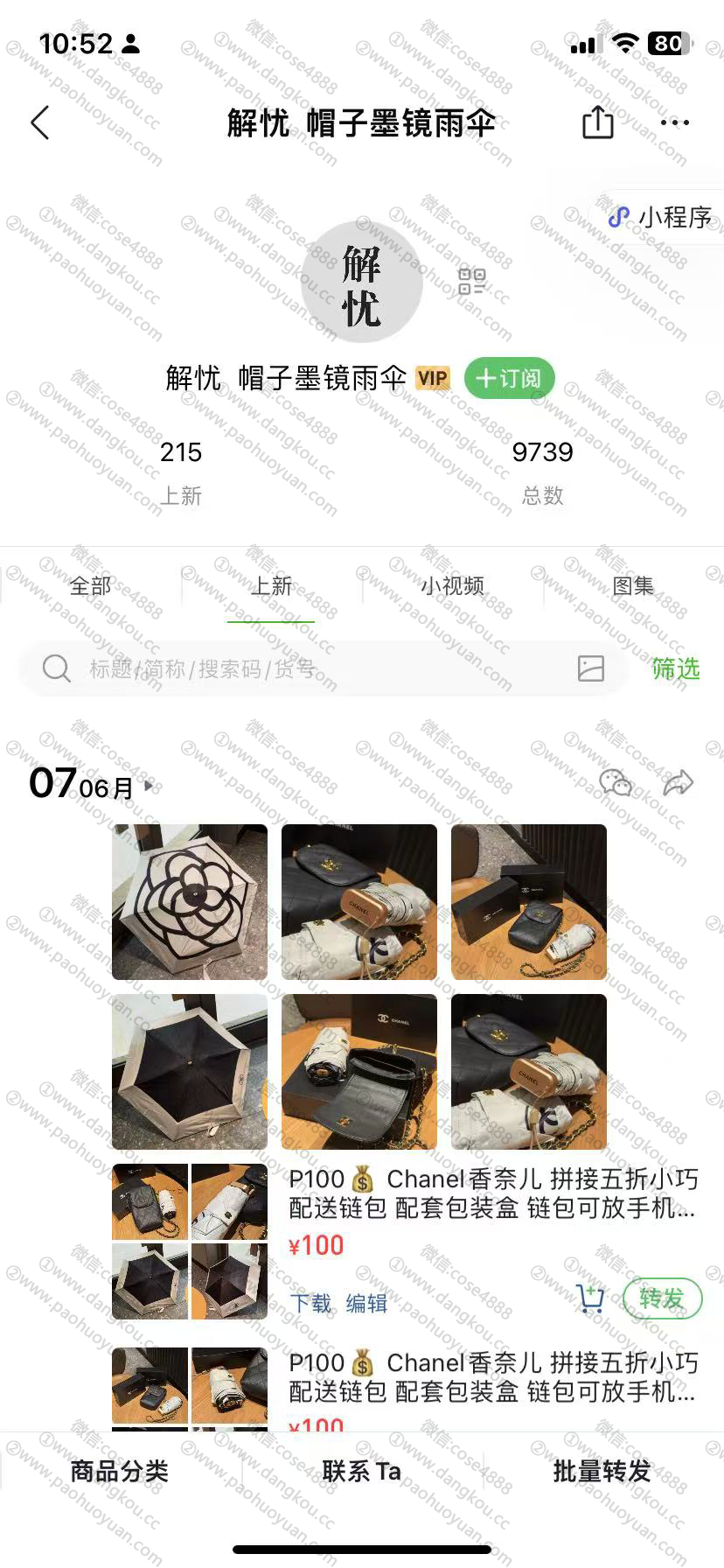724x1568 pixels.
Task: Open the 小程序 mini program button
Action: point(661,217)
